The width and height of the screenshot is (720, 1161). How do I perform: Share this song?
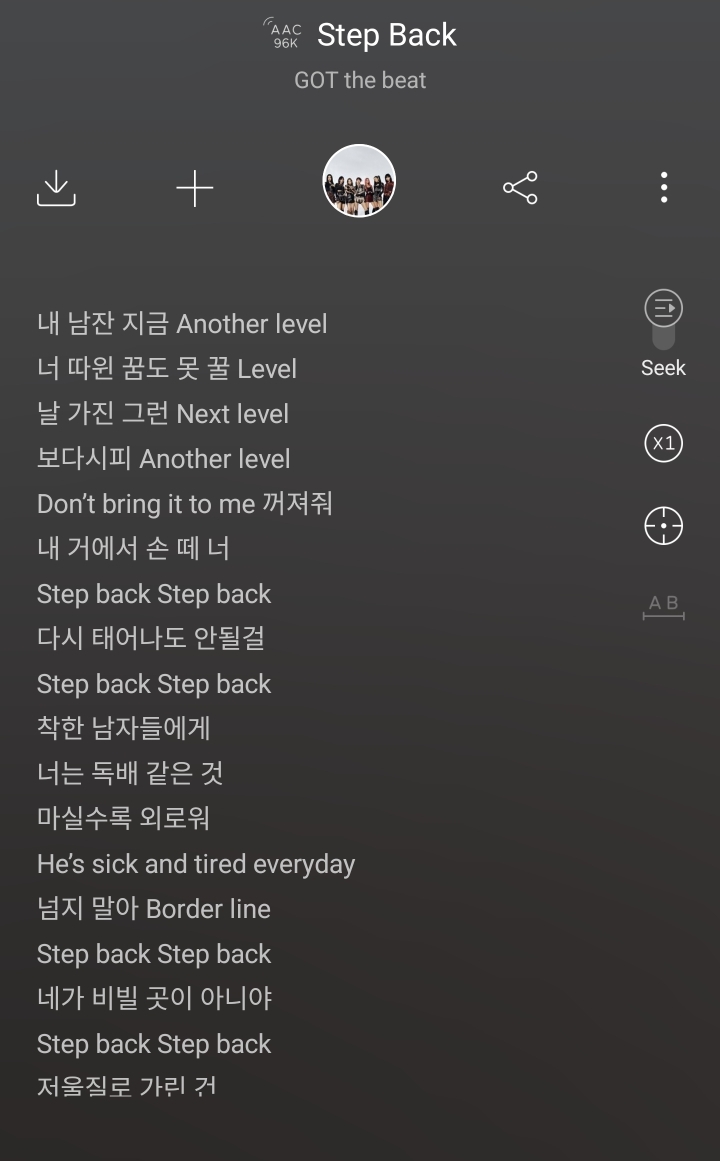[x=520, y=187]
